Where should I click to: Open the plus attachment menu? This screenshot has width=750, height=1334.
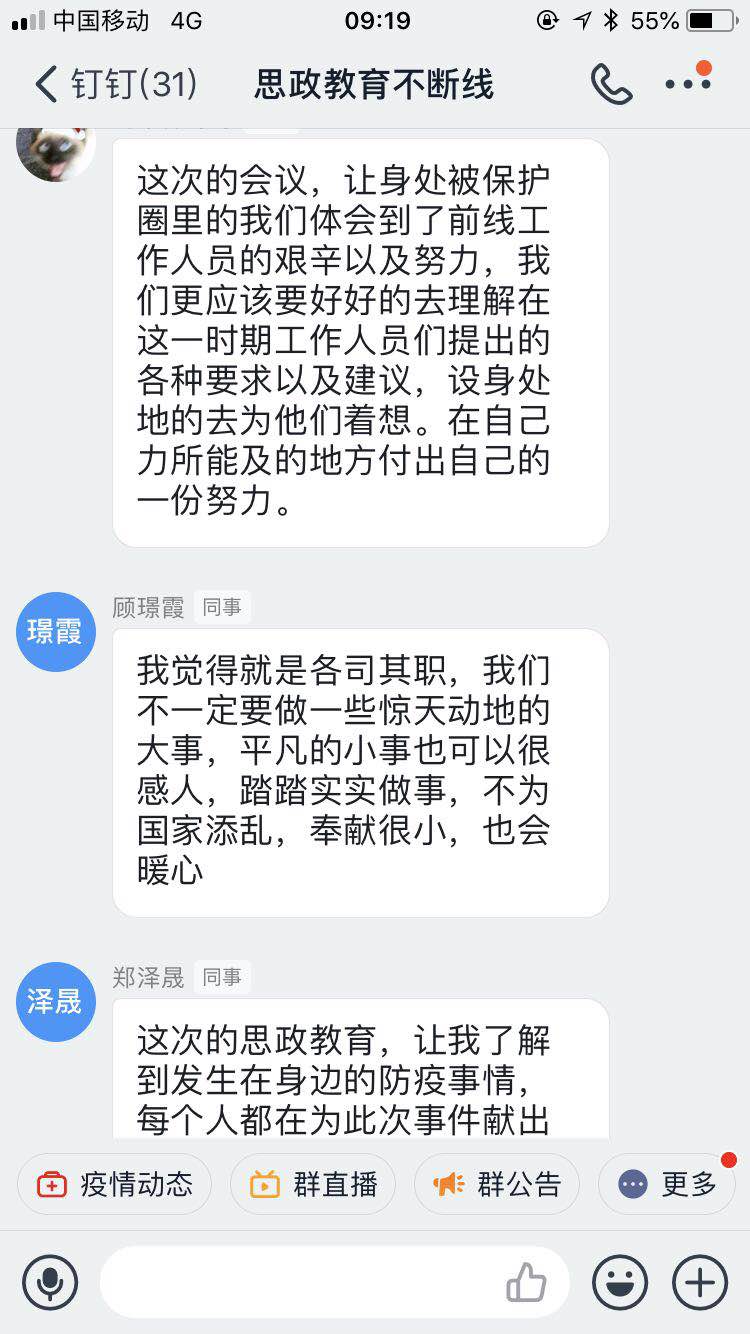(700, 1282)
